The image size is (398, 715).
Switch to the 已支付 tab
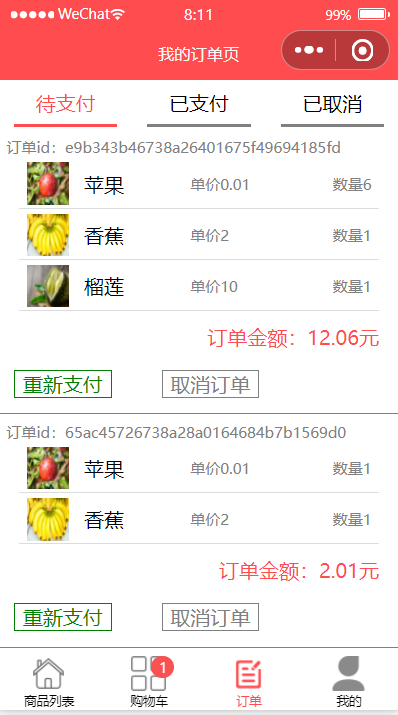(199, 106)
